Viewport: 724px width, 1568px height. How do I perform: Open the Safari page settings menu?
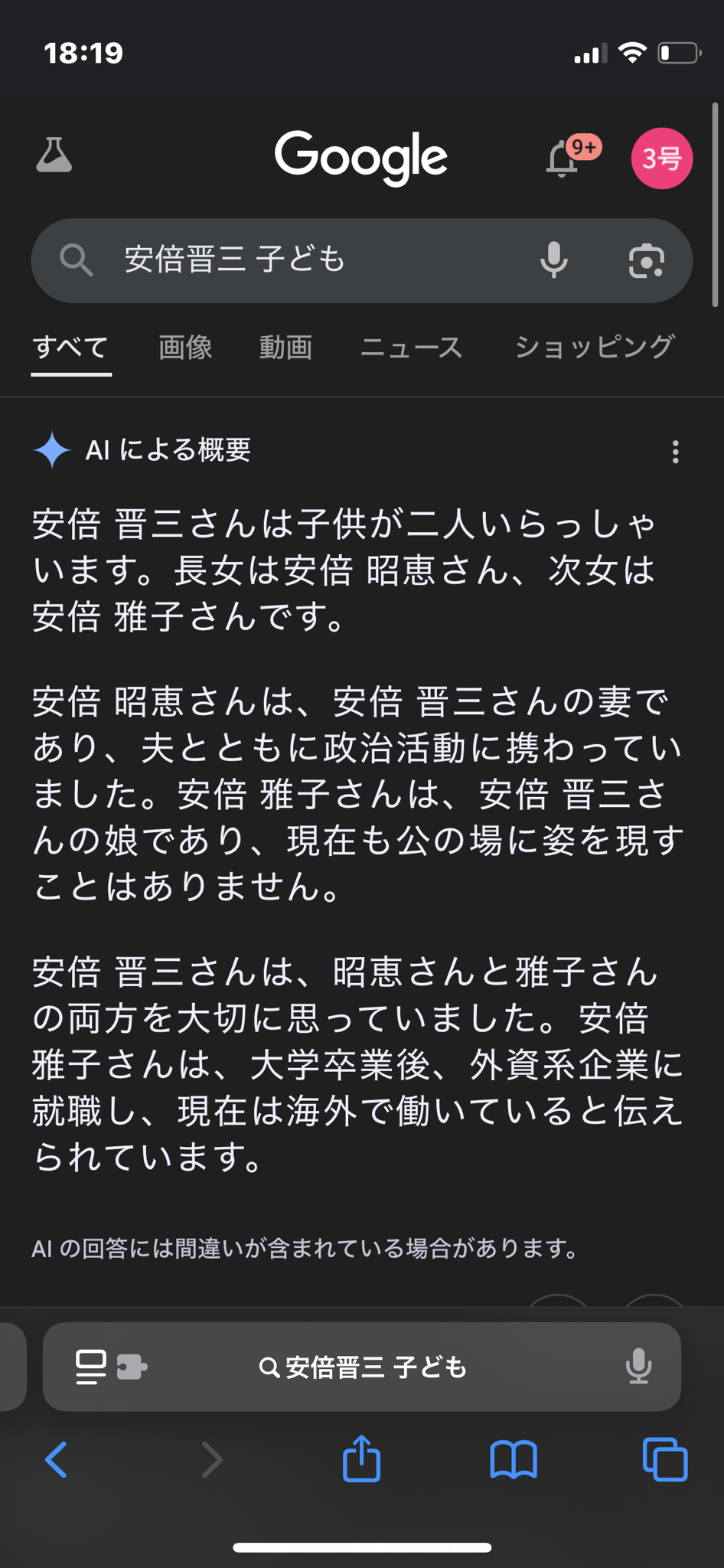click(x=109, y=1367)
